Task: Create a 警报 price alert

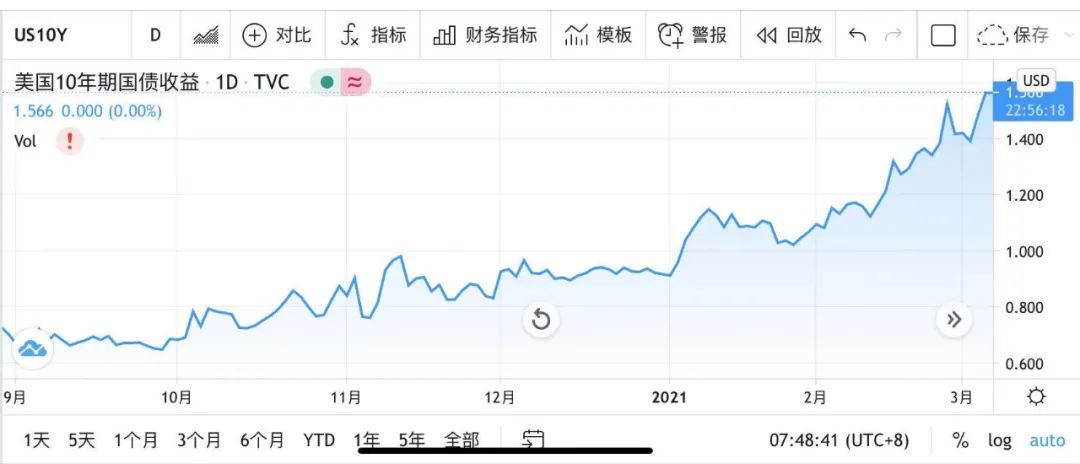Action: pos(692,35)
